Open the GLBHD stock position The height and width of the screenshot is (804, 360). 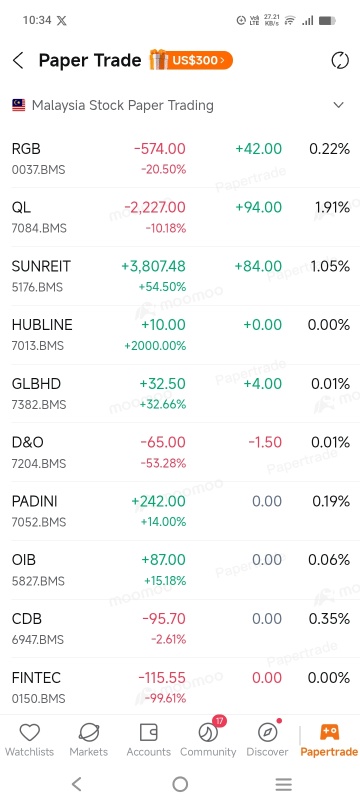(180, 393)
